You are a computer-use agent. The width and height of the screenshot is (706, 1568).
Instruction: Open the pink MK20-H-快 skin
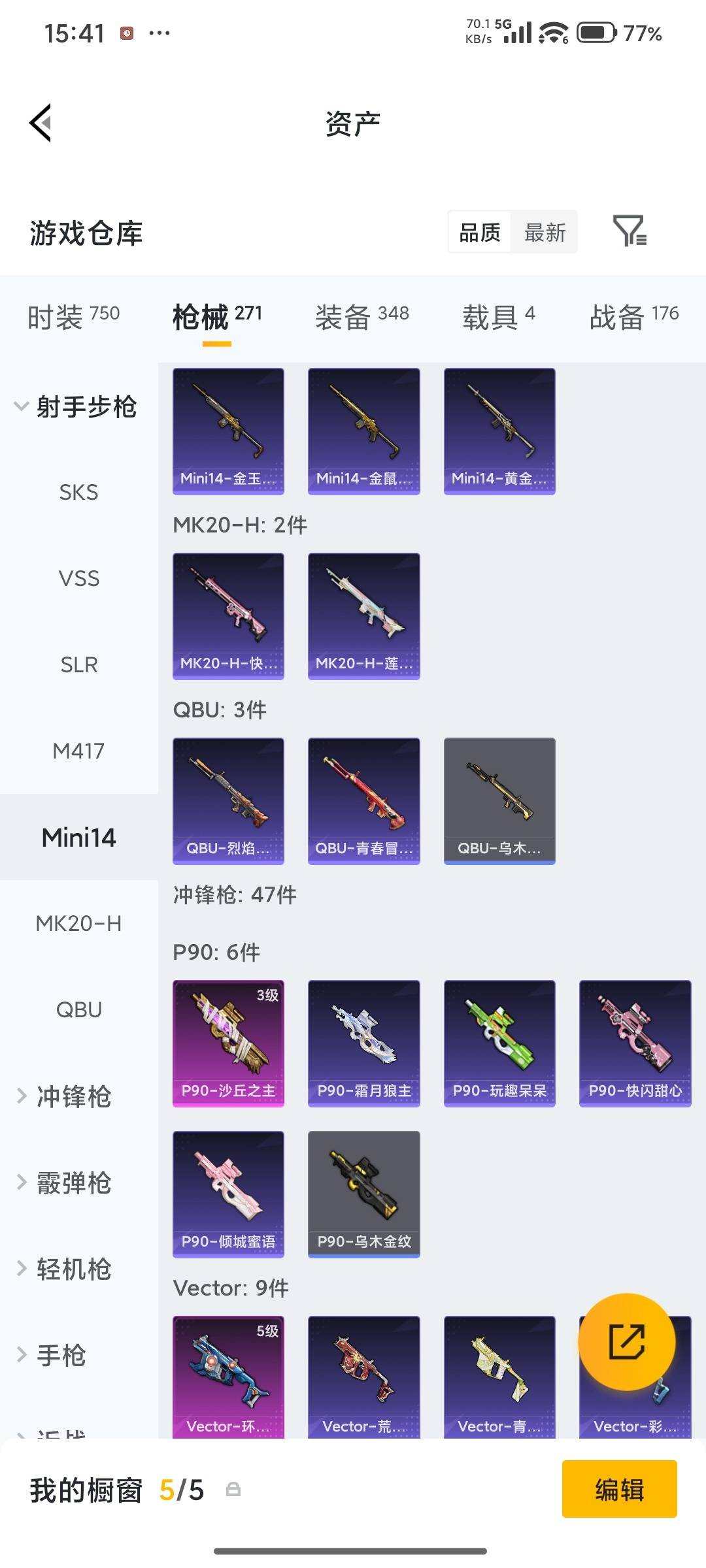tap(228, 616)
